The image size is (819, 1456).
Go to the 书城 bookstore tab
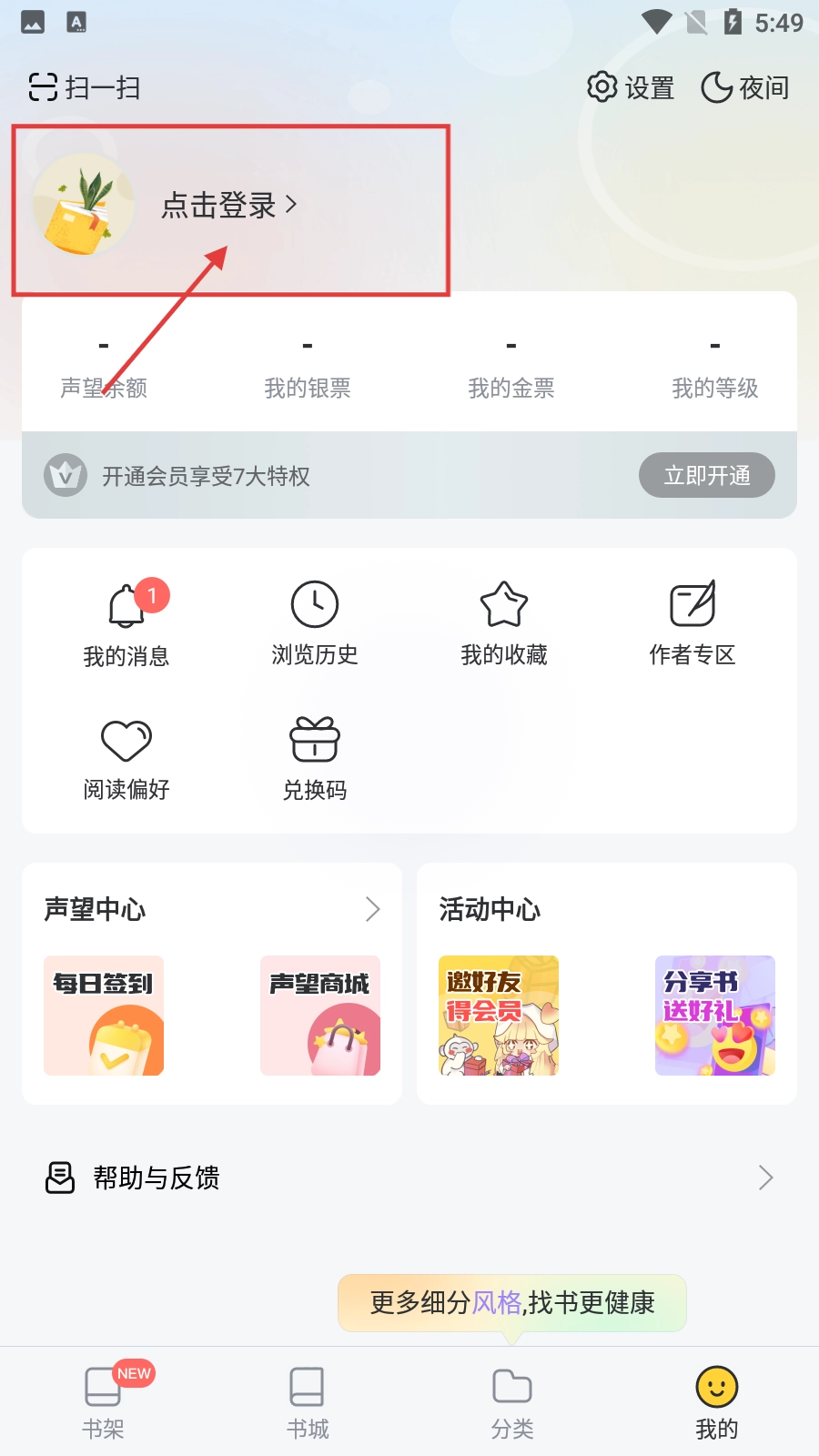[308, 1402]
